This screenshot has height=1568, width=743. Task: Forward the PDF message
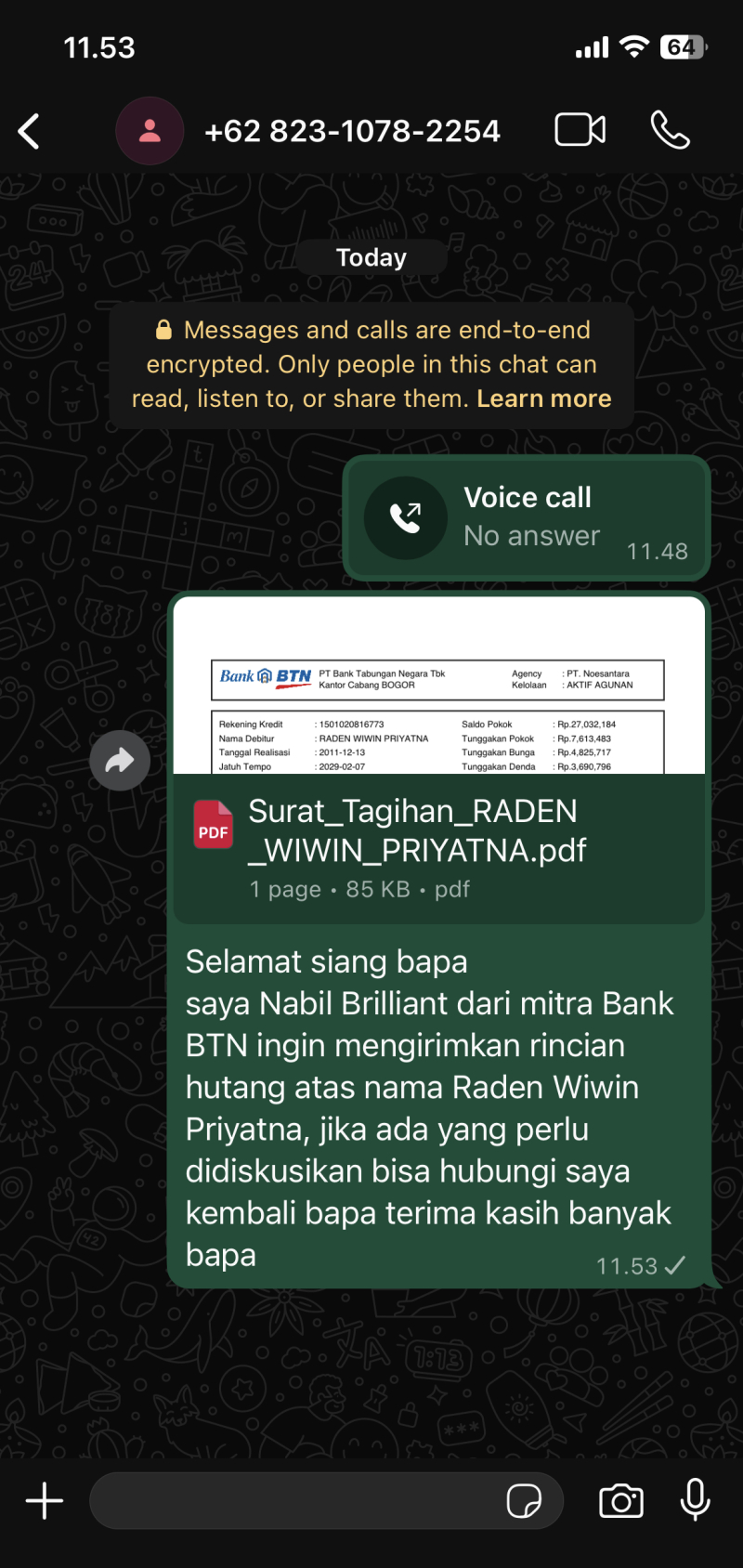pos(120,761)
